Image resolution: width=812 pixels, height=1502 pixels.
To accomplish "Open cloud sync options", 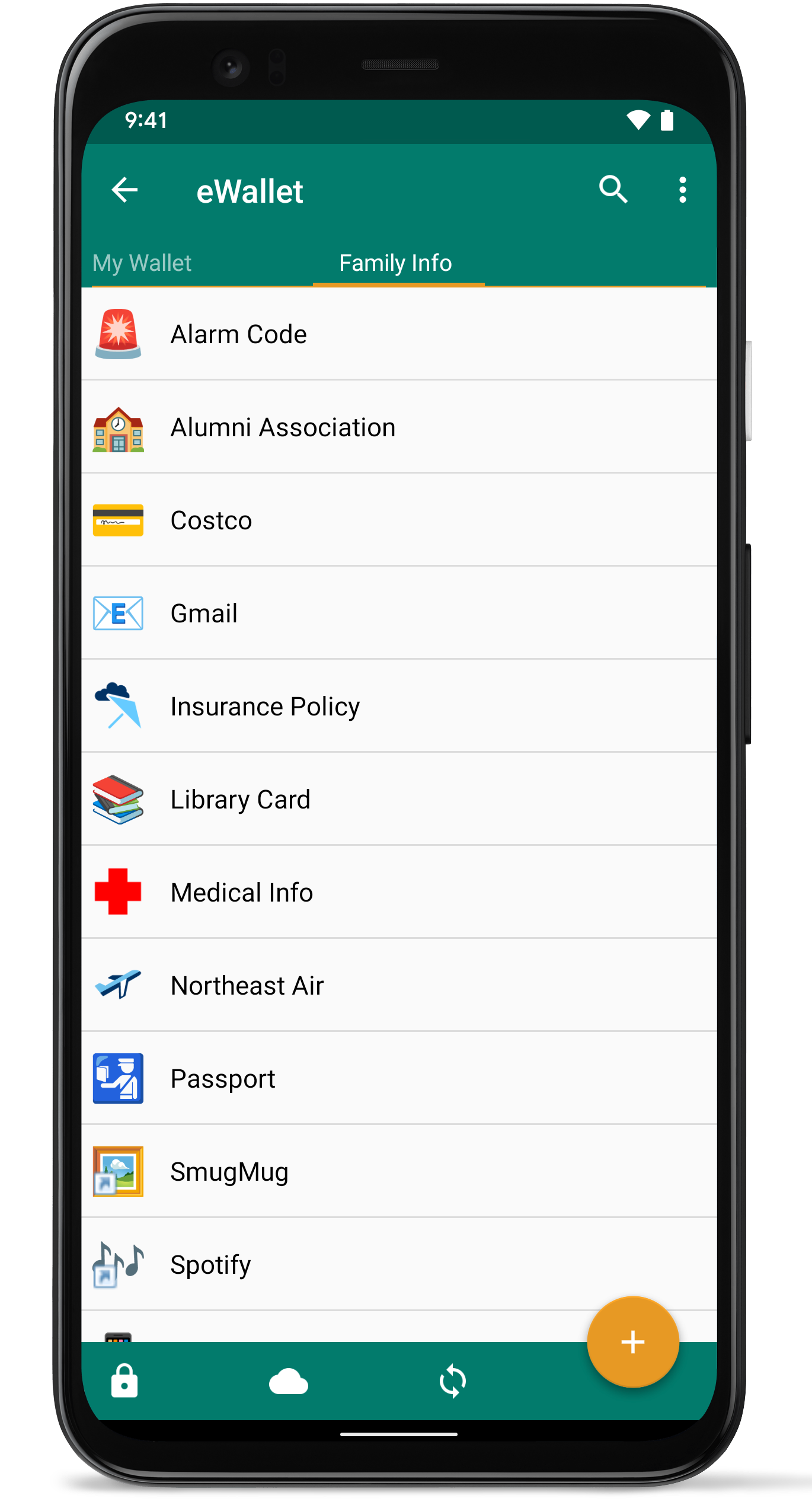I will 289,1381.
